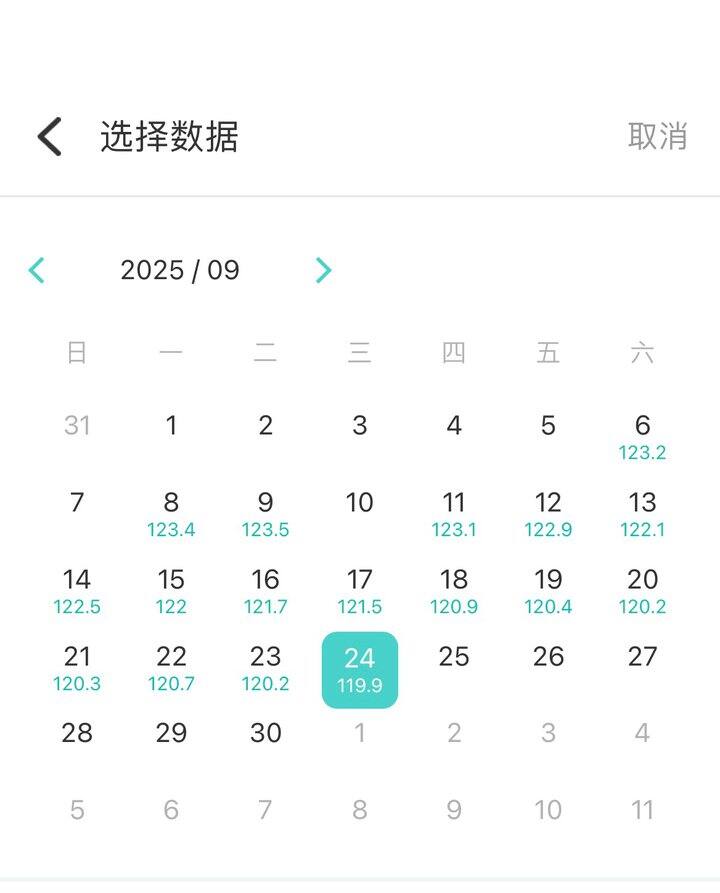Tap 取消 to cancel selection

click(657, 136)
